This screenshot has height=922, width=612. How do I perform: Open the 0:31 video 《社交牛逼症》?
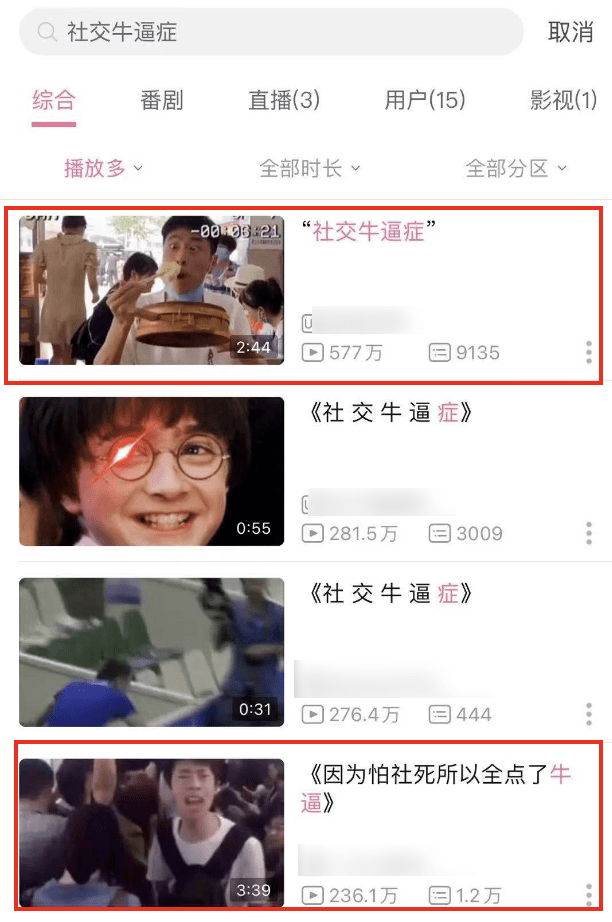click(x=151, y=652)
